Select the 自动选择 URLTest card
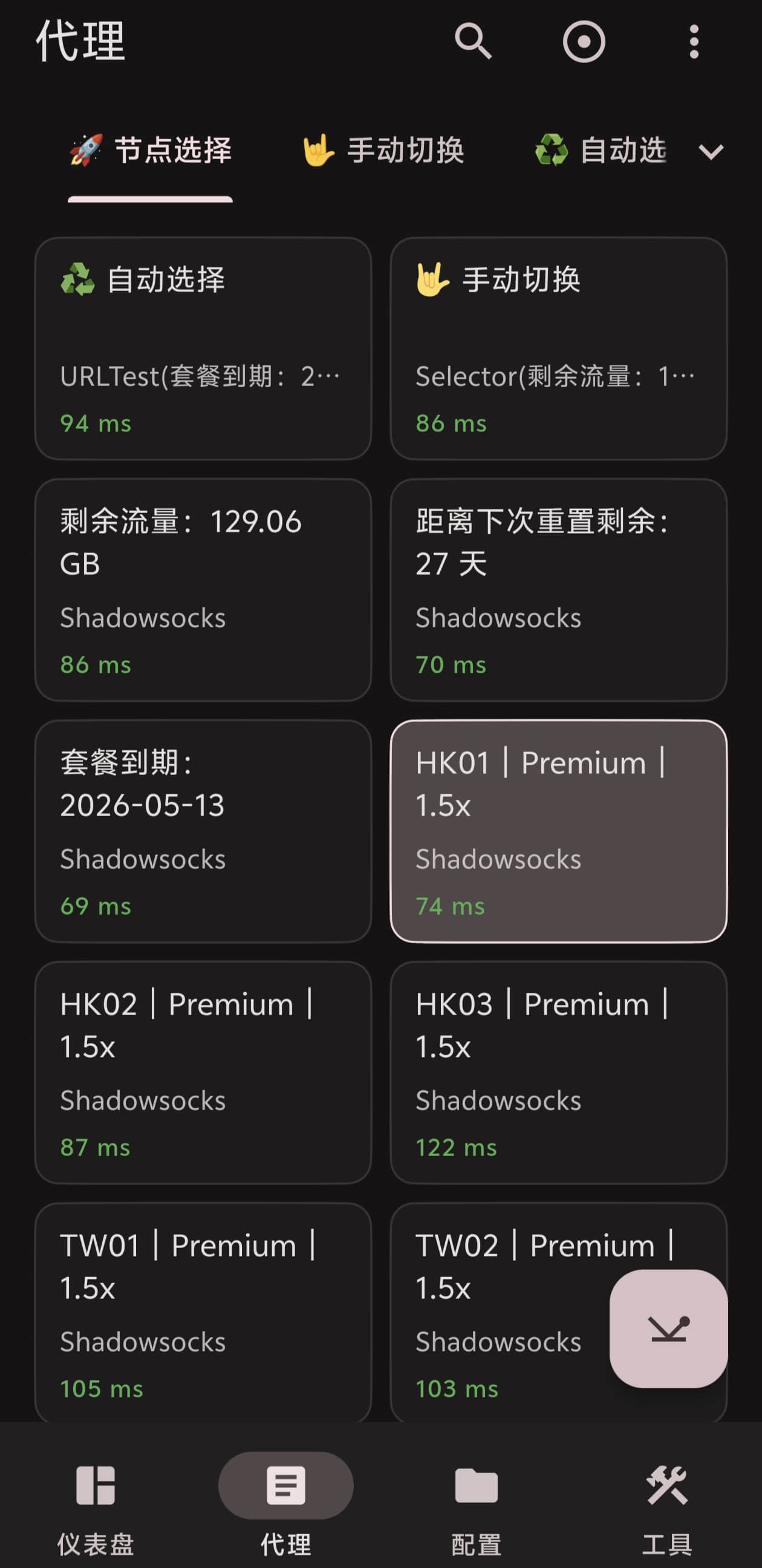This screenshot has height=1568, width=762. point(203,349)
